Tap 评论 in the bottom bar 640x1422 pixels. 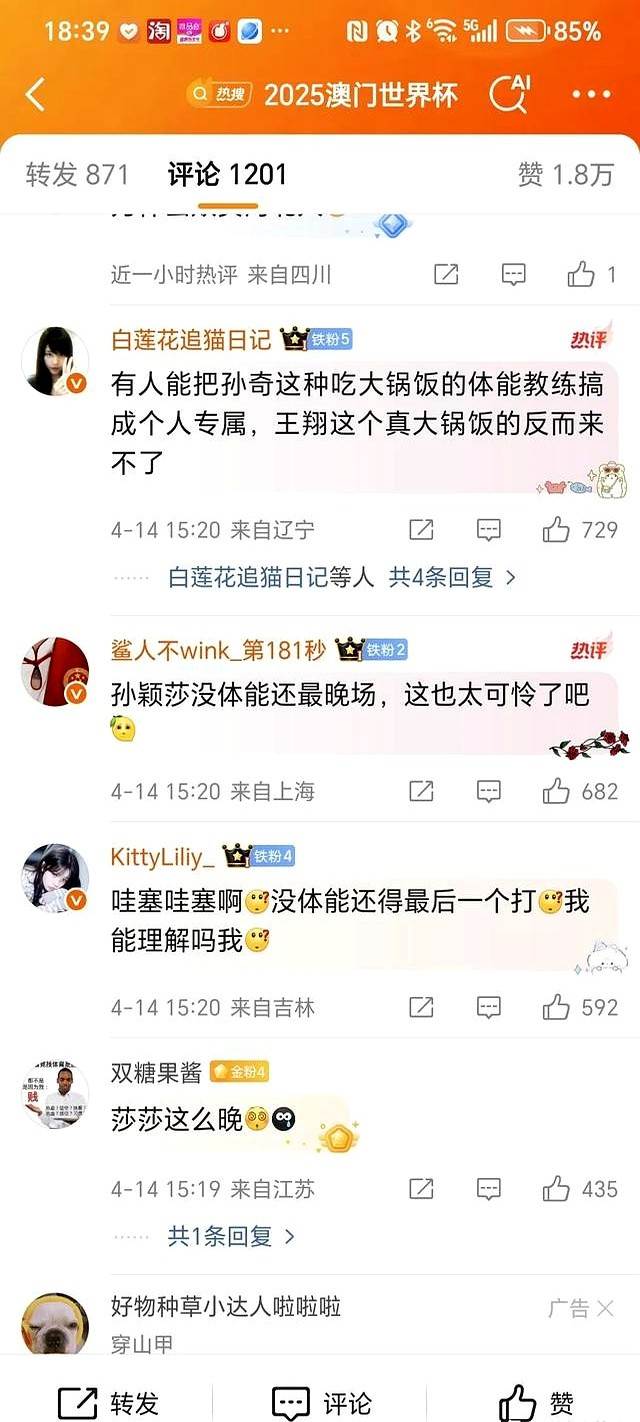(320, 1403)
